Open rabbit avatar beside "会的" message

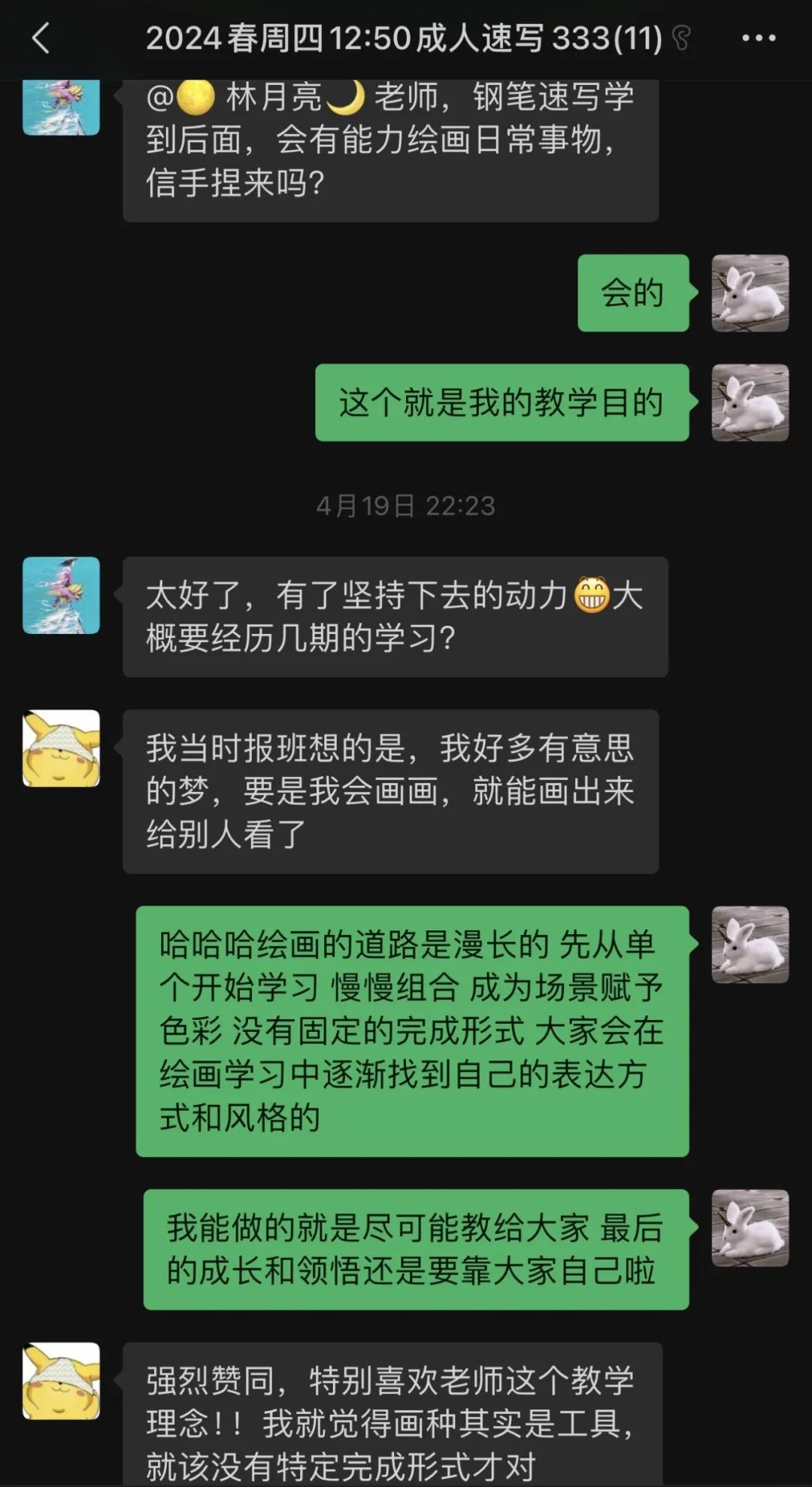[750, 293]
